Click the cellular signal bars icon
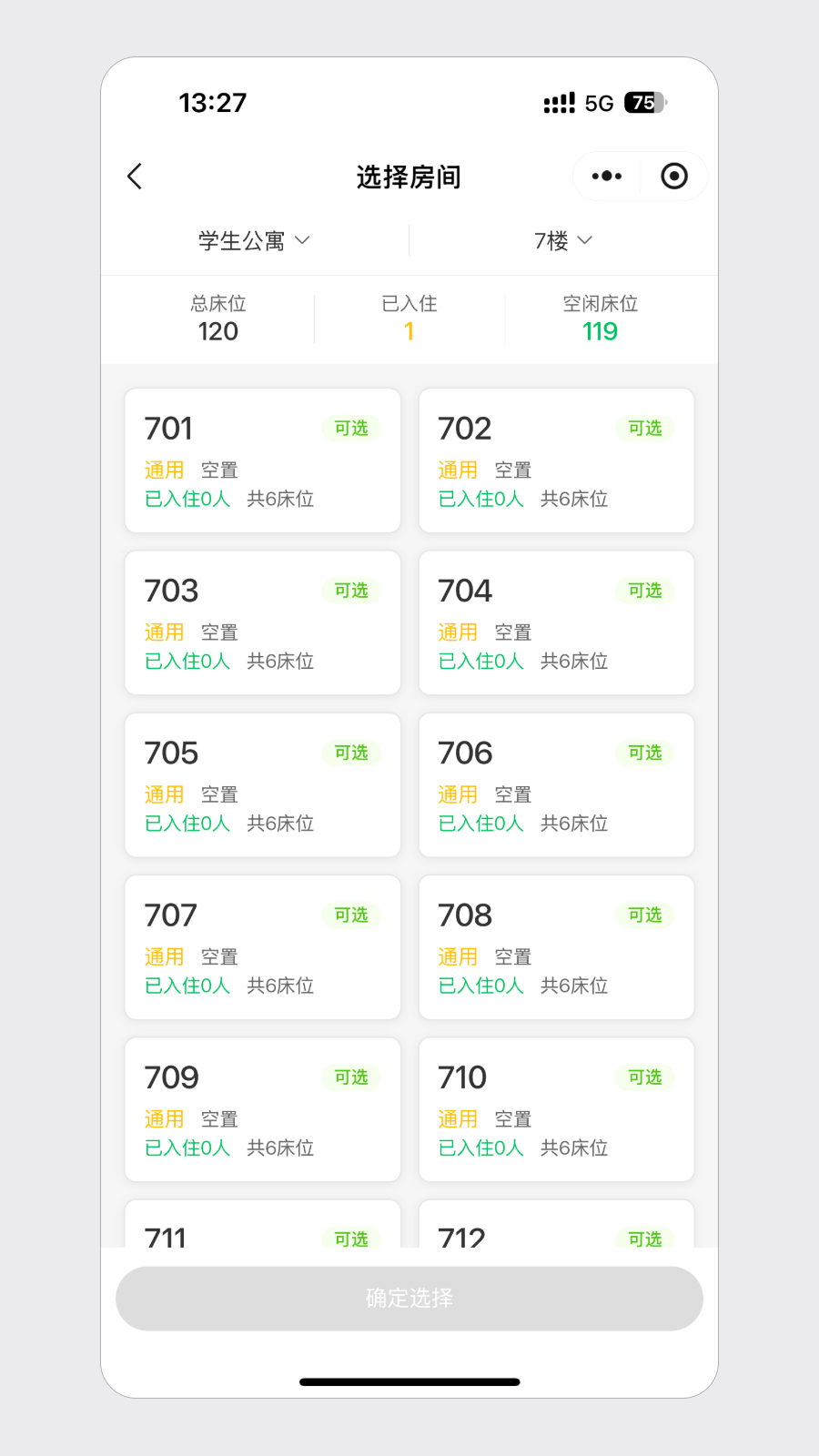 pyautogui.click(x=558, y=104)
